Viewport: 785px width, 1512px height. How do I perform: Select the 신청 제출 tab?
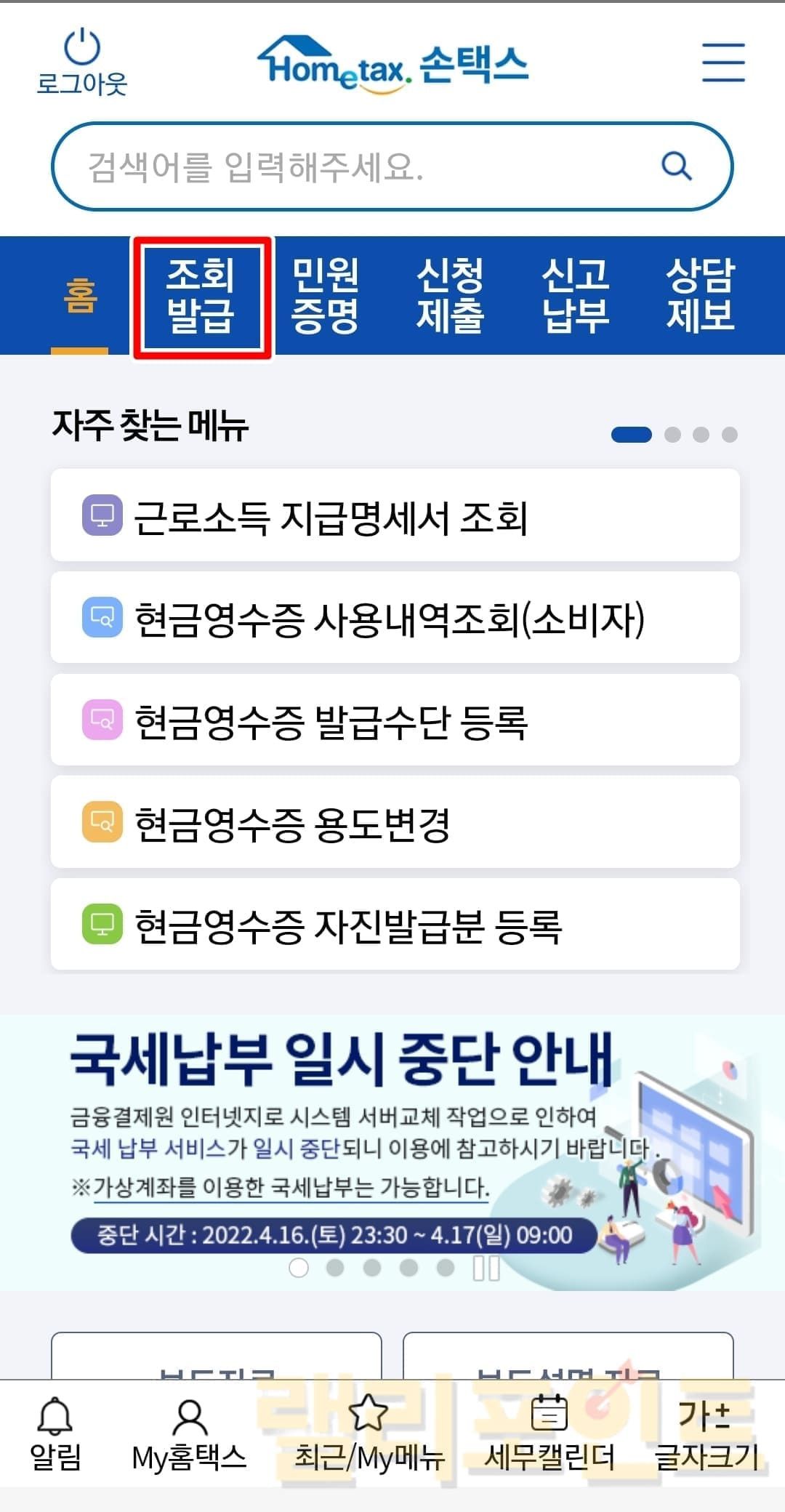pyautogui.click(x=450, y=296)
